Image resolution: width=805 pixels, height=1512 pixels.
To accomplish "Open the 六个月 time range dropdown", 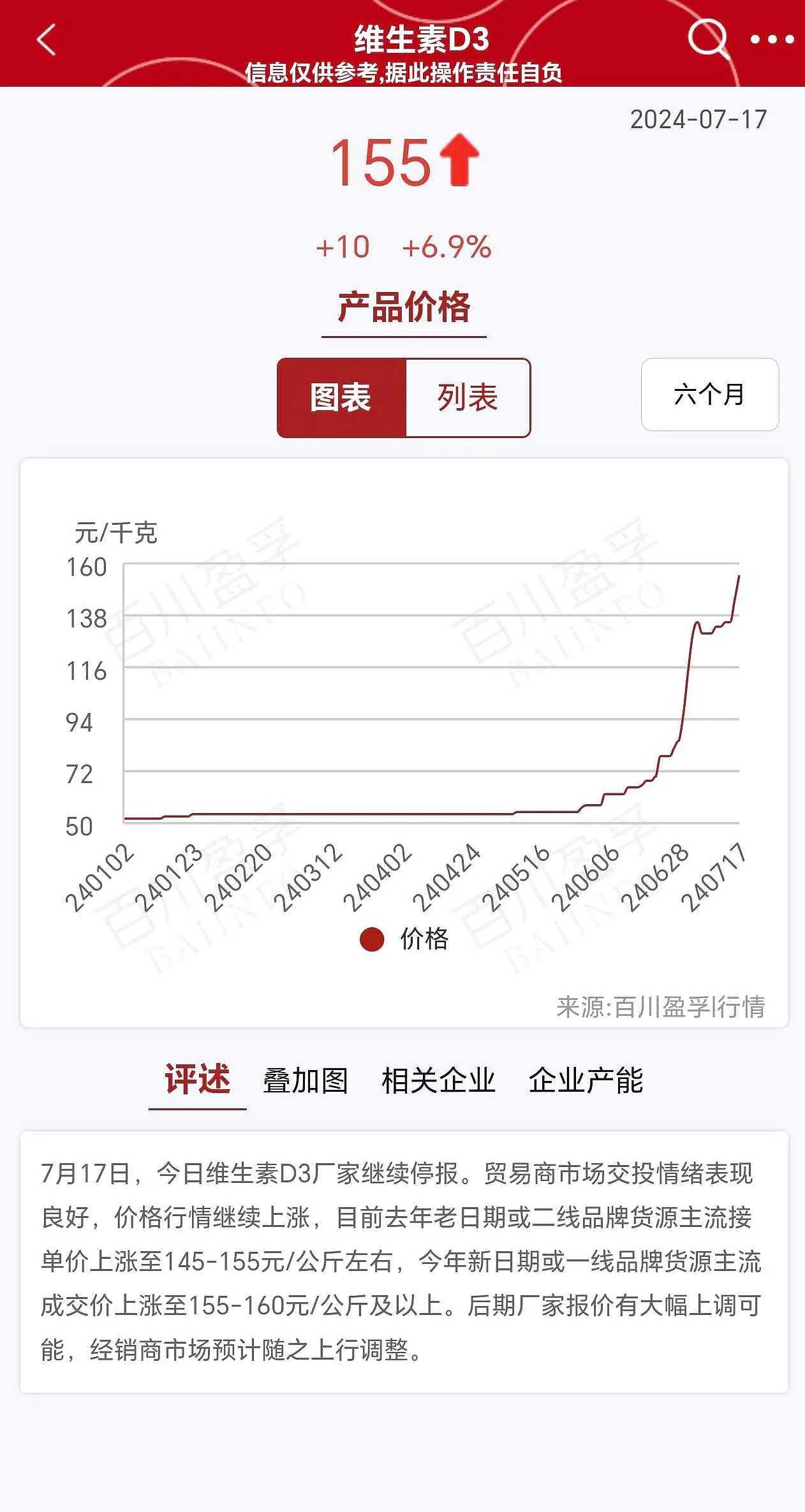I will click(x=709, y=394).
